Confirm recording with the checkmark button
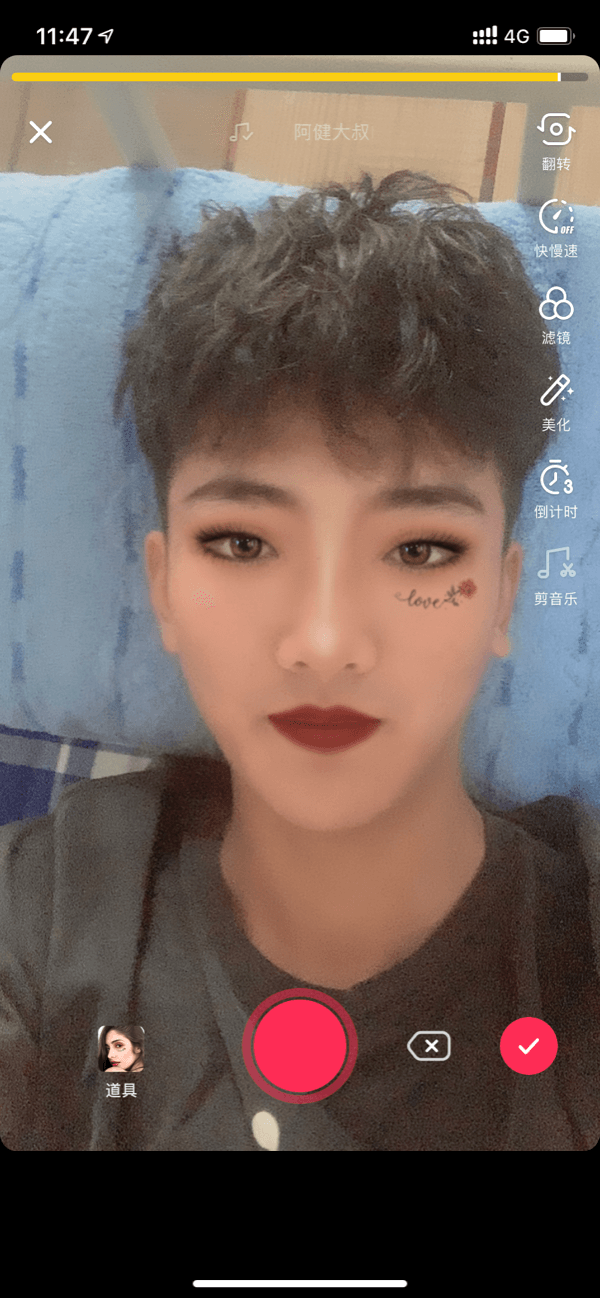The image size is (600, 1298). pyautogui.click(x=528, y=1046)
